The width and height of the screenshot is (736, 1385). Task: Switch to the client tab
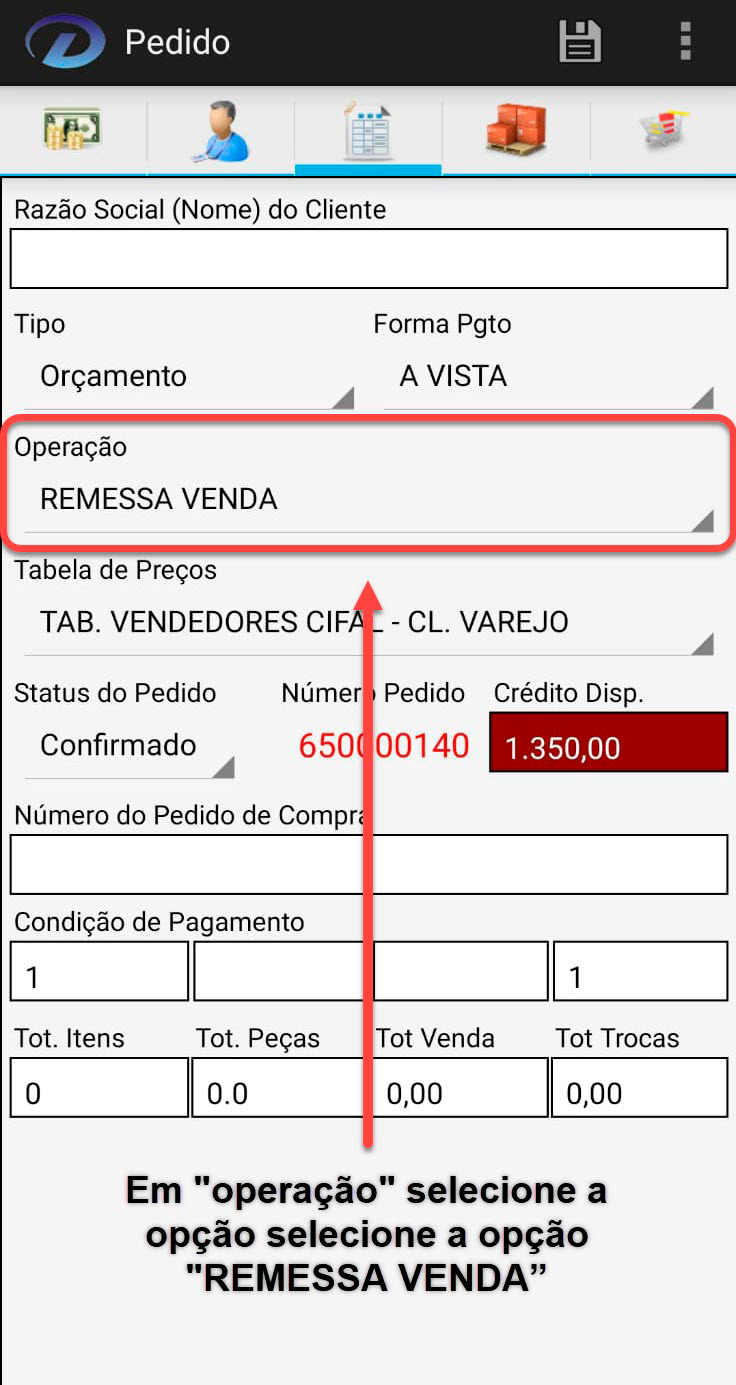[220, 132]
